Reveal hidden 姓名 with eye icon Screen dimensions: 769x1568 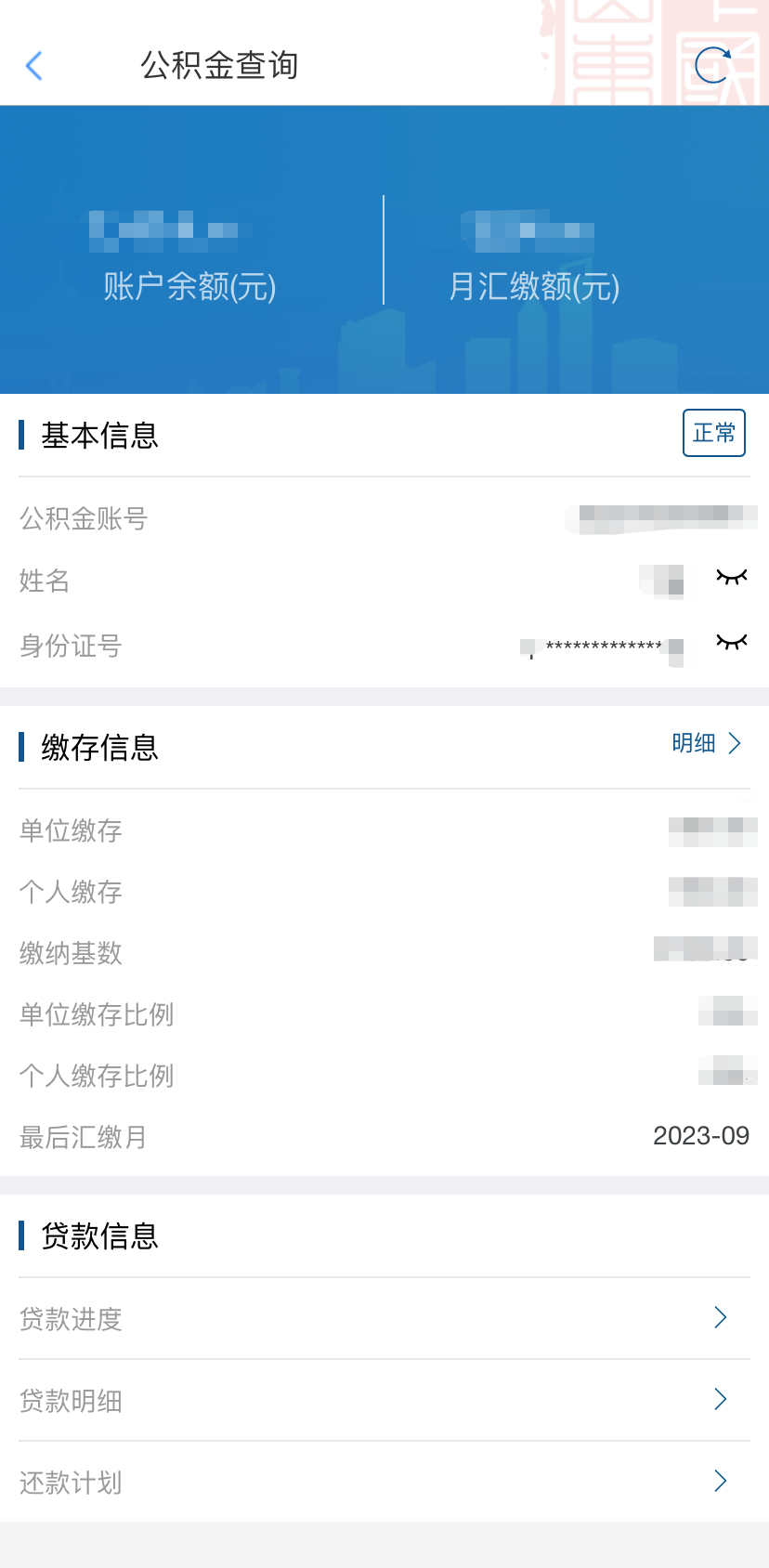pos(731,578)
